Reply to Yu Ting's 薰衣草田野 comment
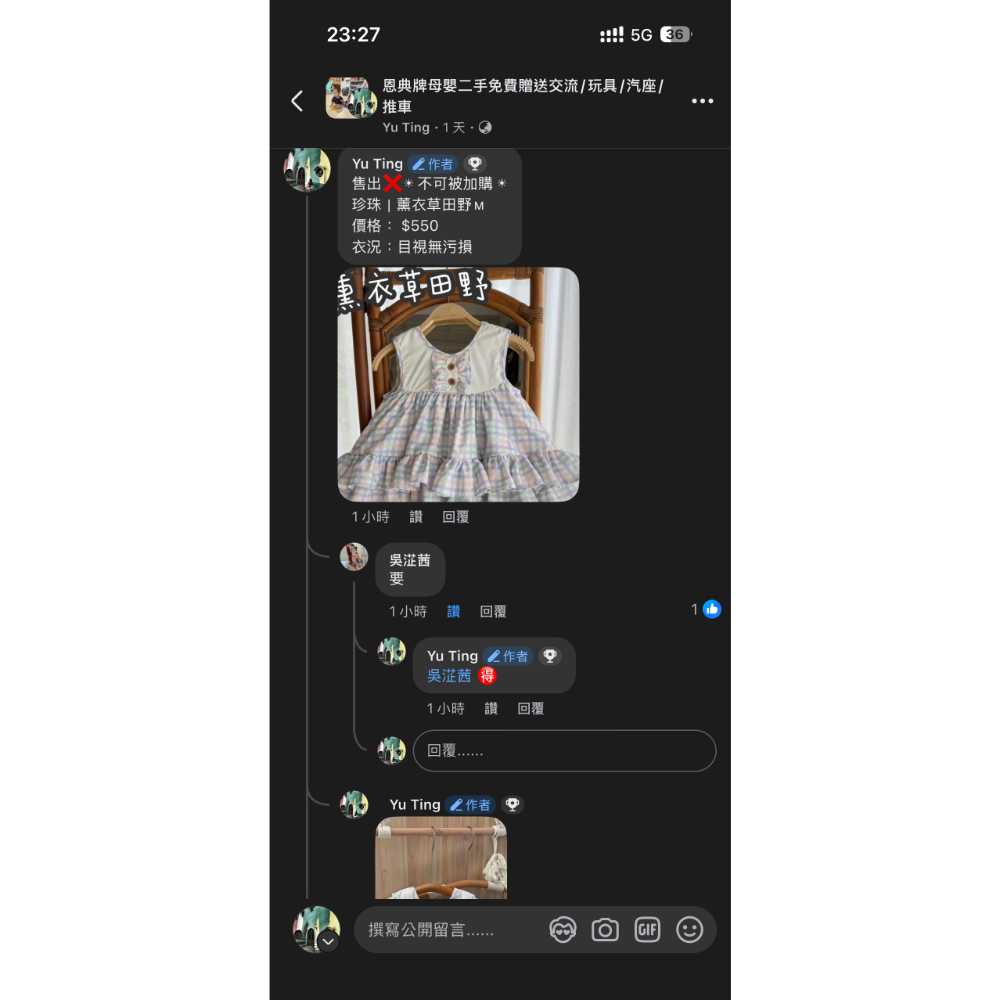 455,517
